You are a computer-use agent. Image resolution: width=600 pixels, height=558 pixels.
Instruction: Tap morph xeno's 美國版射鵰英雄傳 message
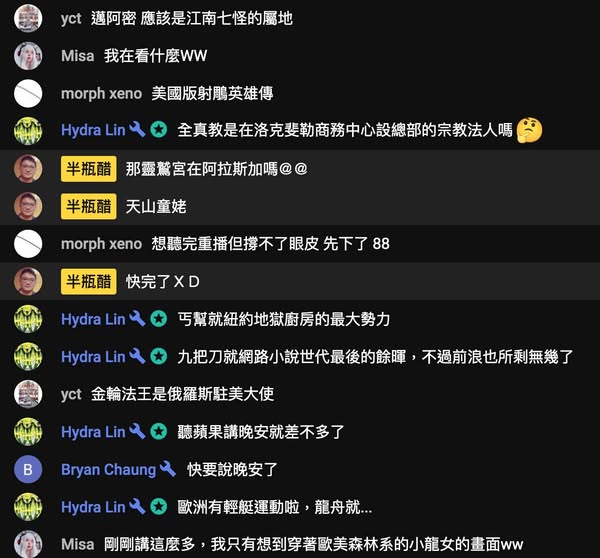[x=212, y=94]
